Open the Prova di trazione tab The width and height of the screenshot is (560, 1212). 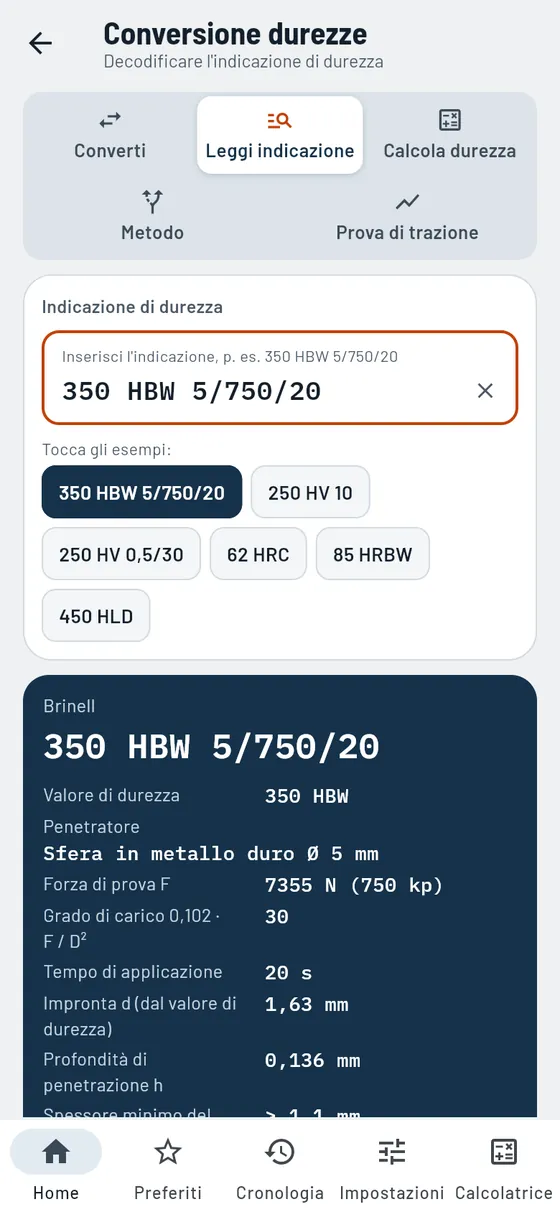(x=407, y=216)
